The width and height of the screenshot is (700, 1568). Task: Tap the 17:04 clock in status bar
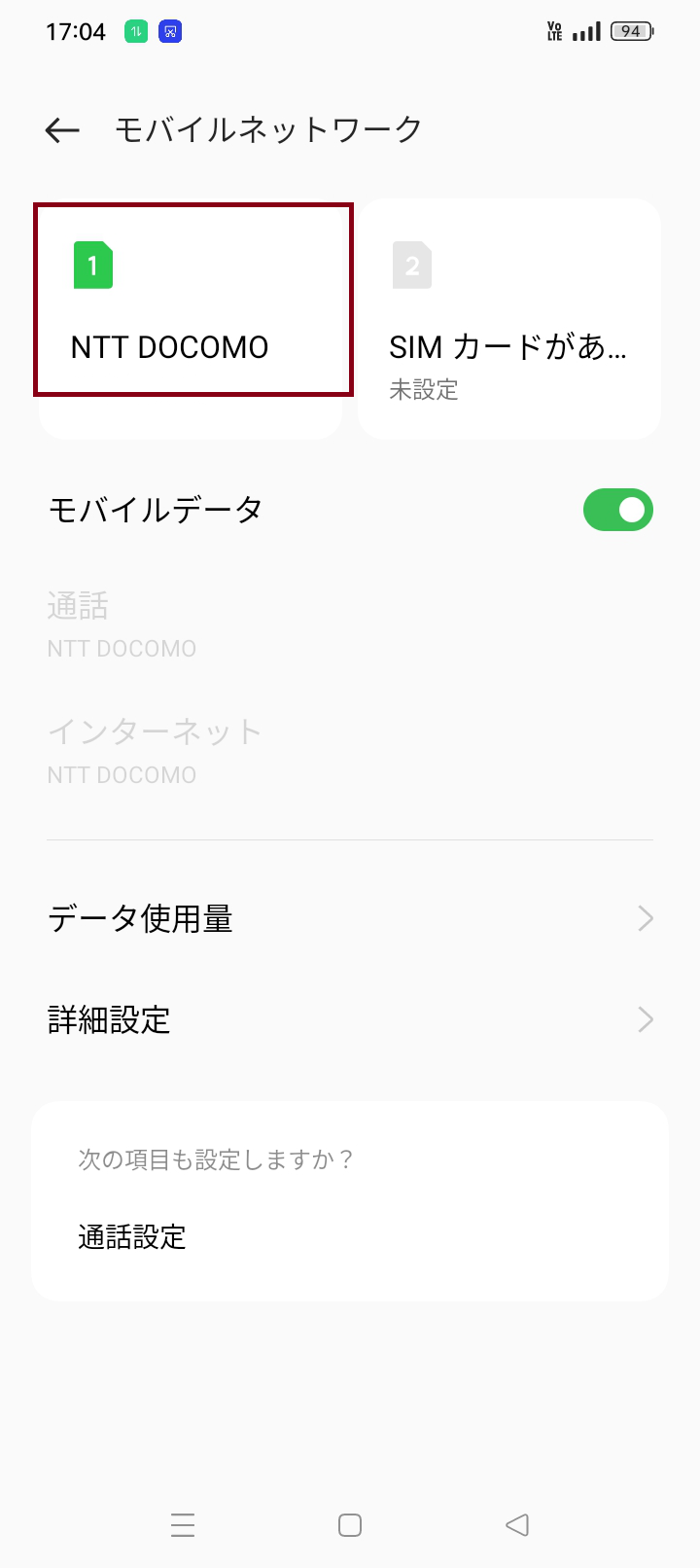pyautogui.click(x=75, y=30)
